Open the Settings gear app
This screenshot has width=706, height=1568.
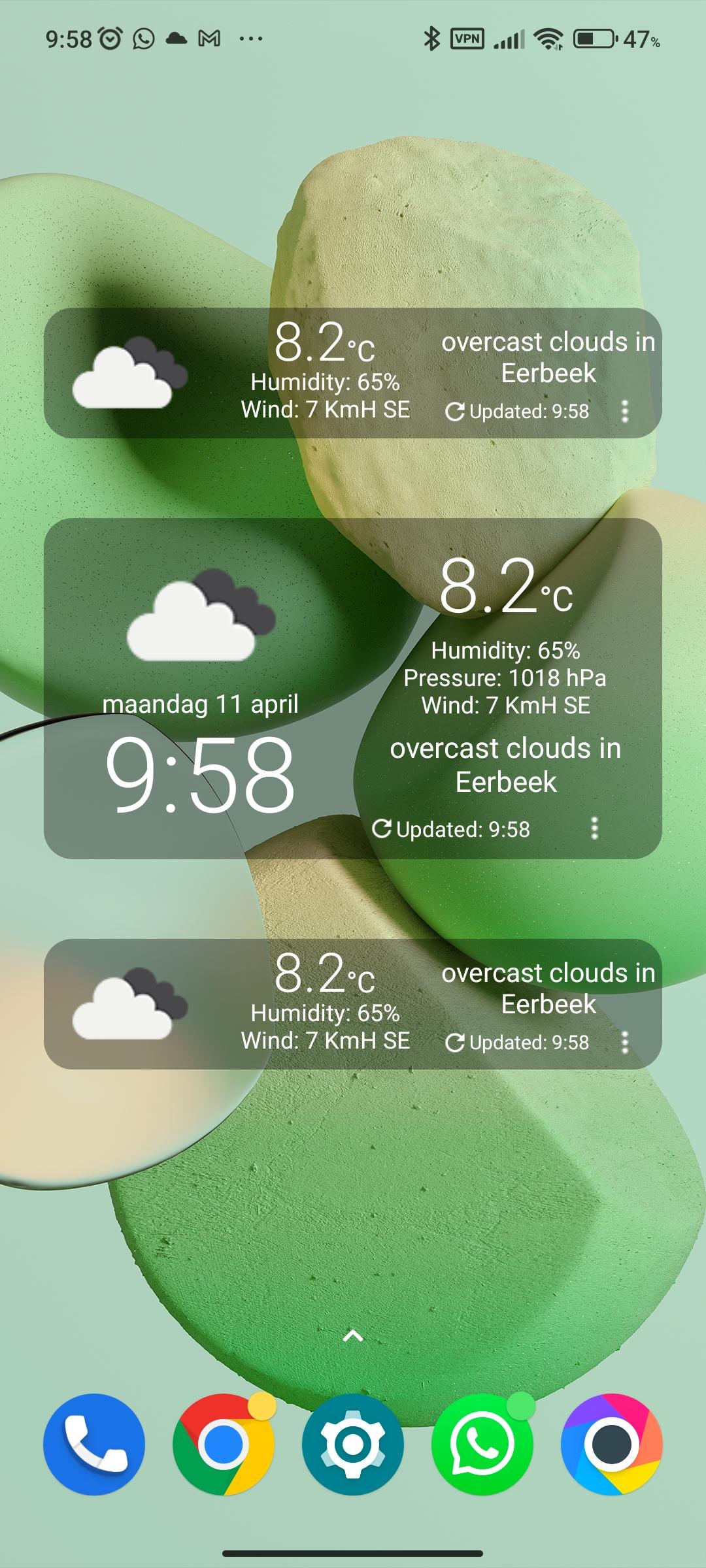pyautogui.click(x=353, y=1445)
